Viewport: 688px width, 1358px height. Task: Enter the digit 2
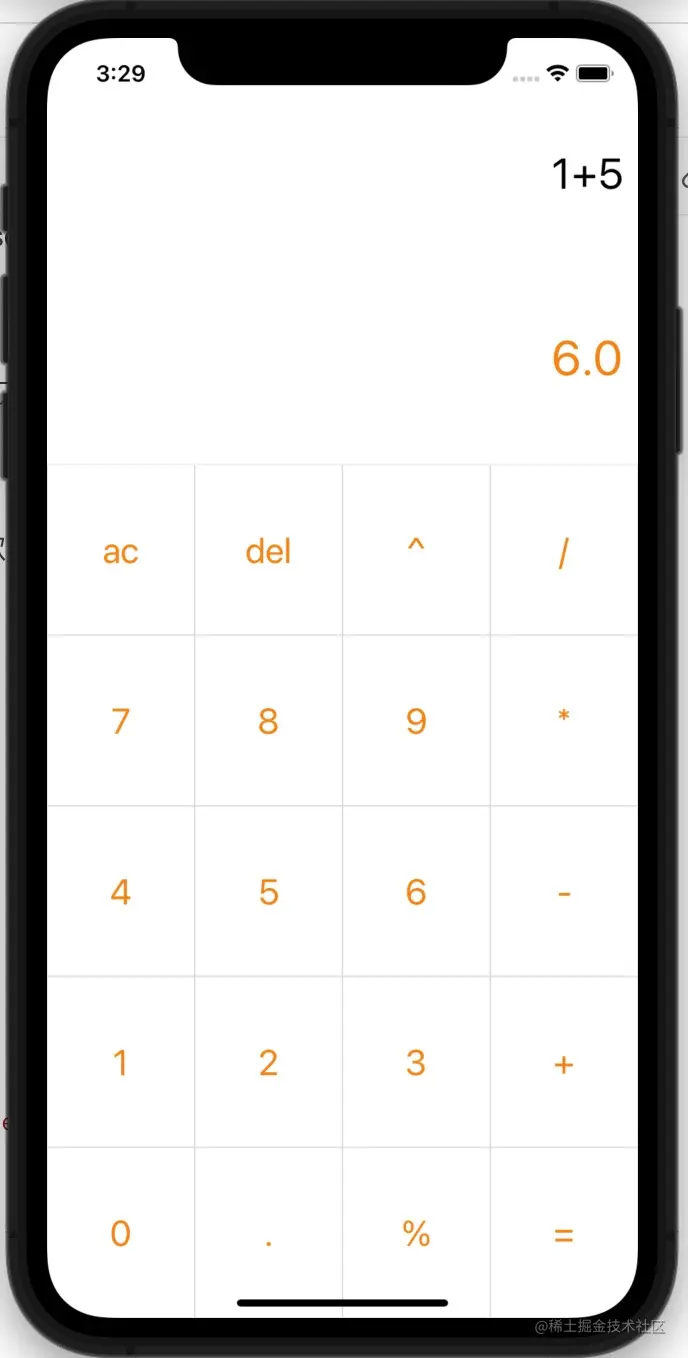[268, 1062]
